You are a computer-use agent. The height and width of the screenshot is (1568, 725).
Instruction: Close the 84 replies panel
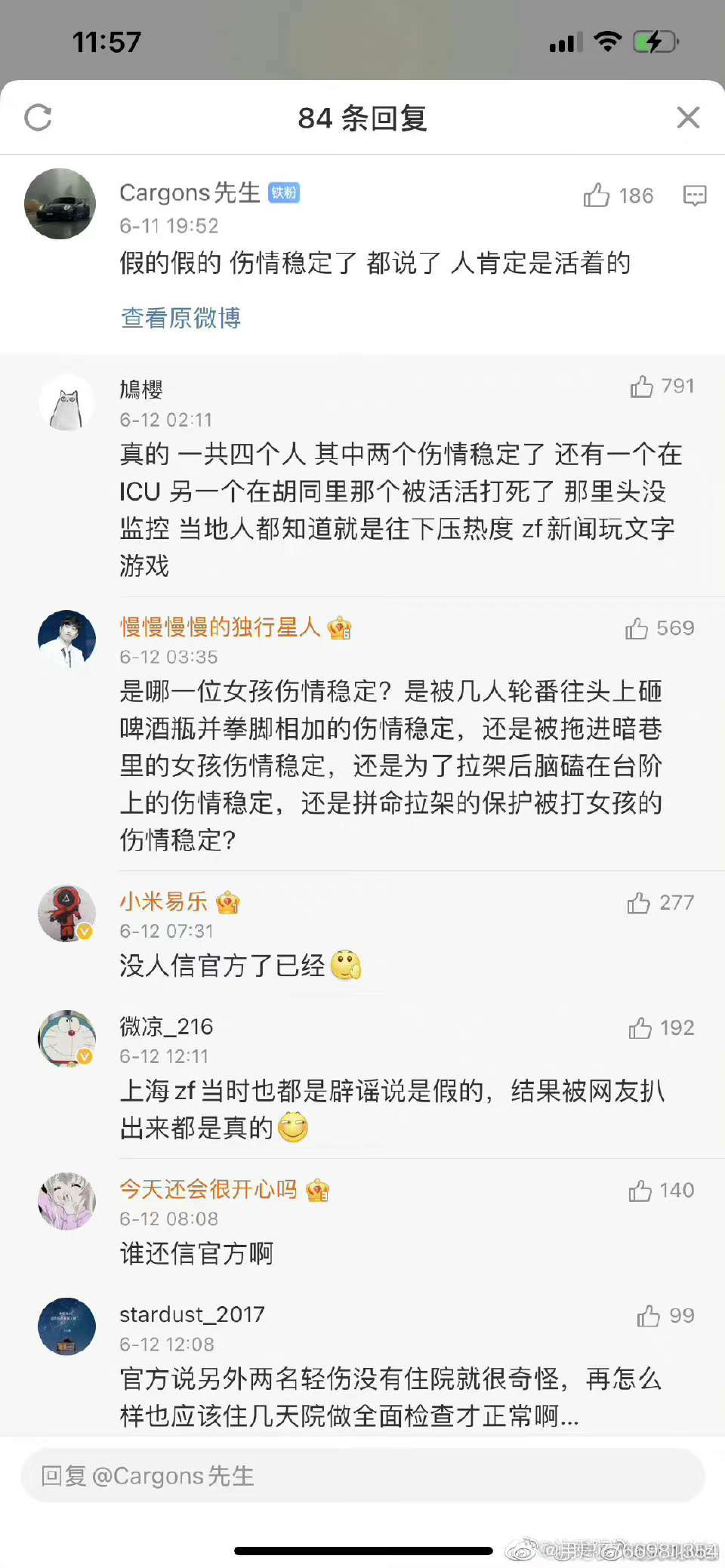pos(688,118)
